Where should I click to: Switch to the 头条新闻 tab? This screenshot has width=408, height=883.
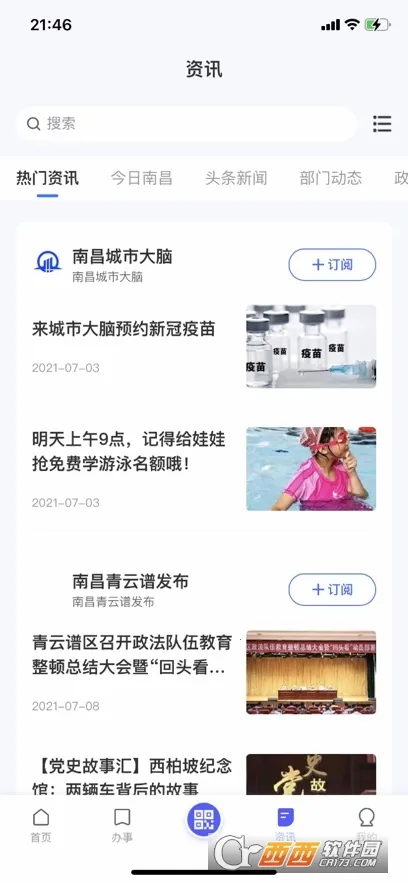236,178
